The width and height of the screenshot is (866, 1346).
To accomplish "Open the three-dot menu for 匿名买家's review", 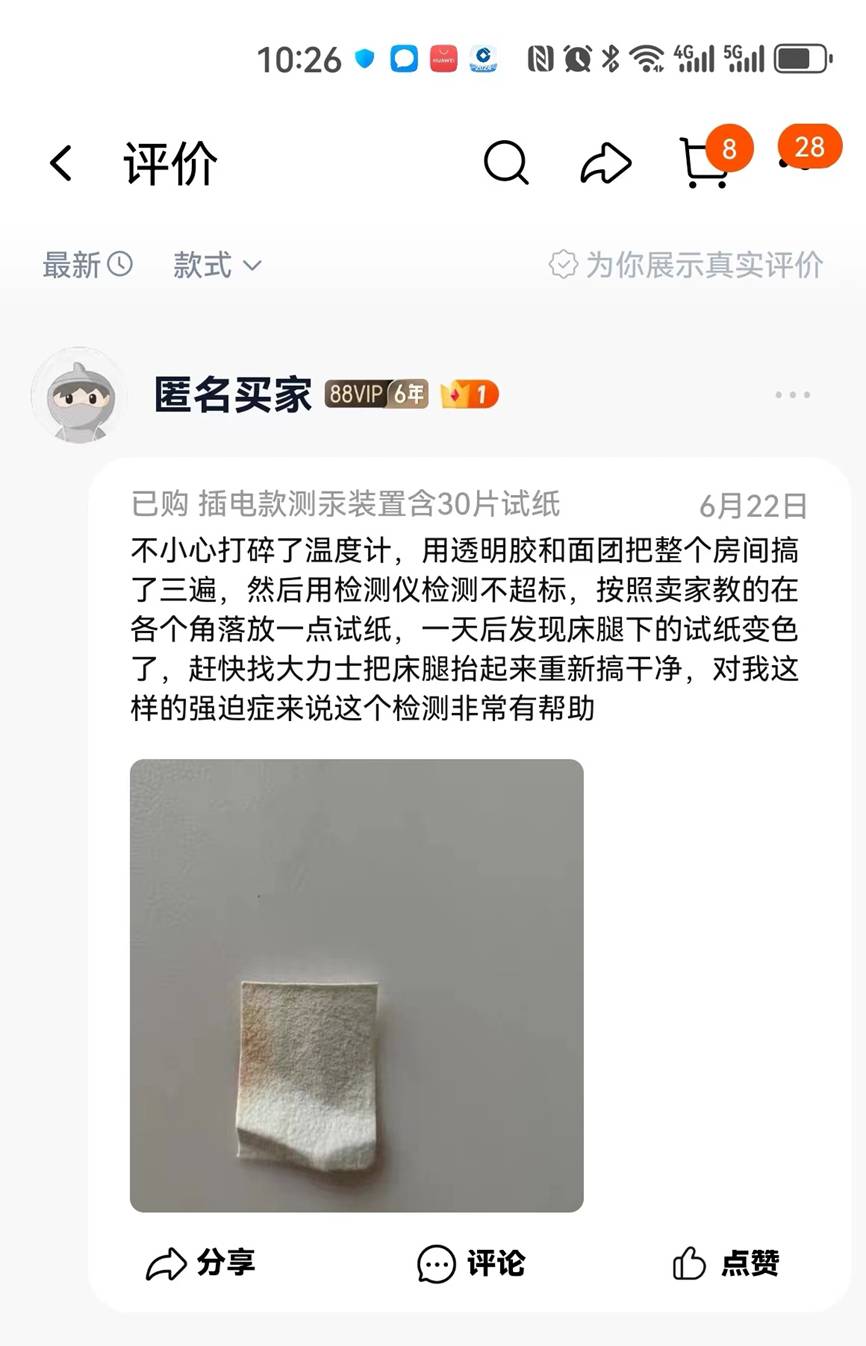I will click(792, 395).
